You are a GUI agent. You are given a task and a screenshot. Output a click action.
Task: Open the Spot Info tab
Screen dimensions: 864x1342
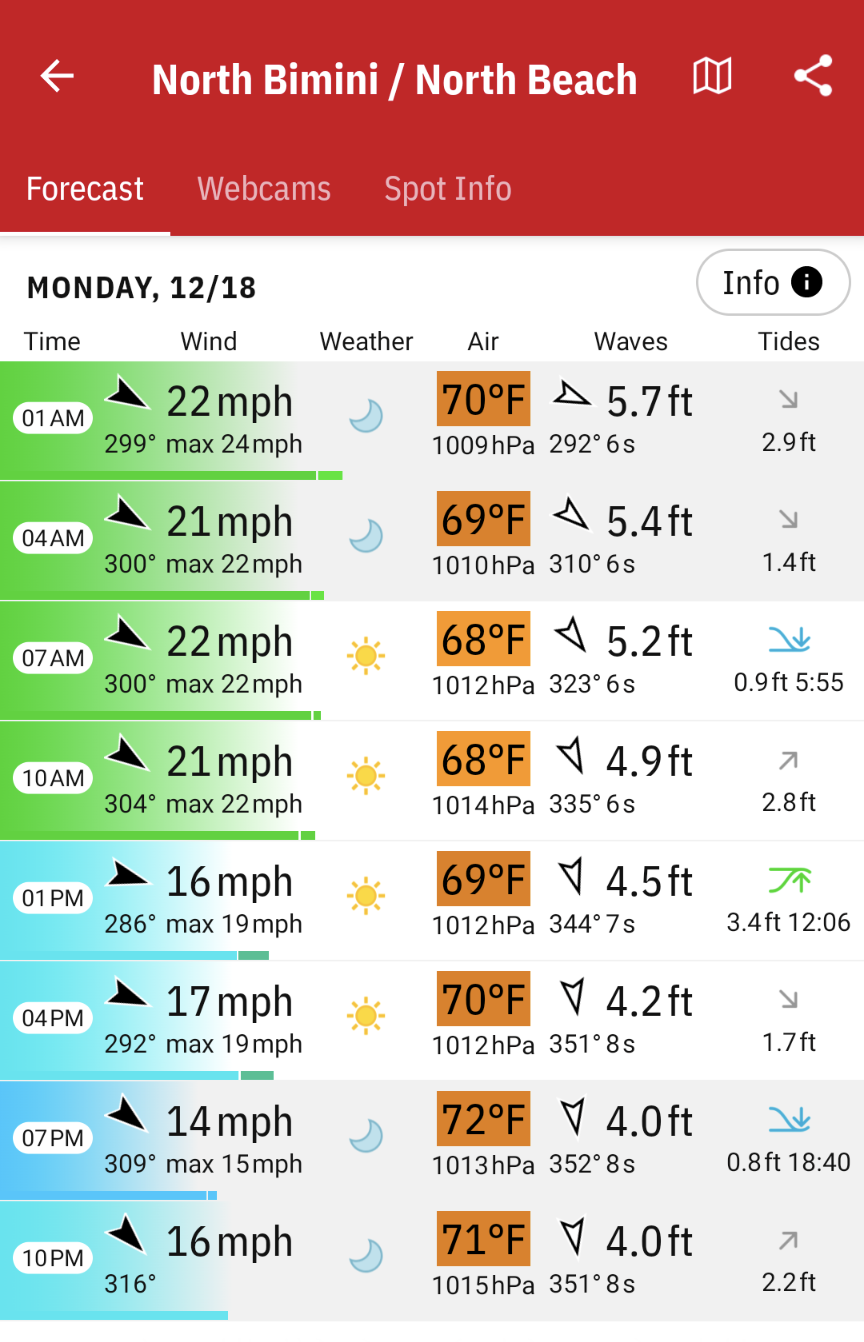click(x=448, y=189)
